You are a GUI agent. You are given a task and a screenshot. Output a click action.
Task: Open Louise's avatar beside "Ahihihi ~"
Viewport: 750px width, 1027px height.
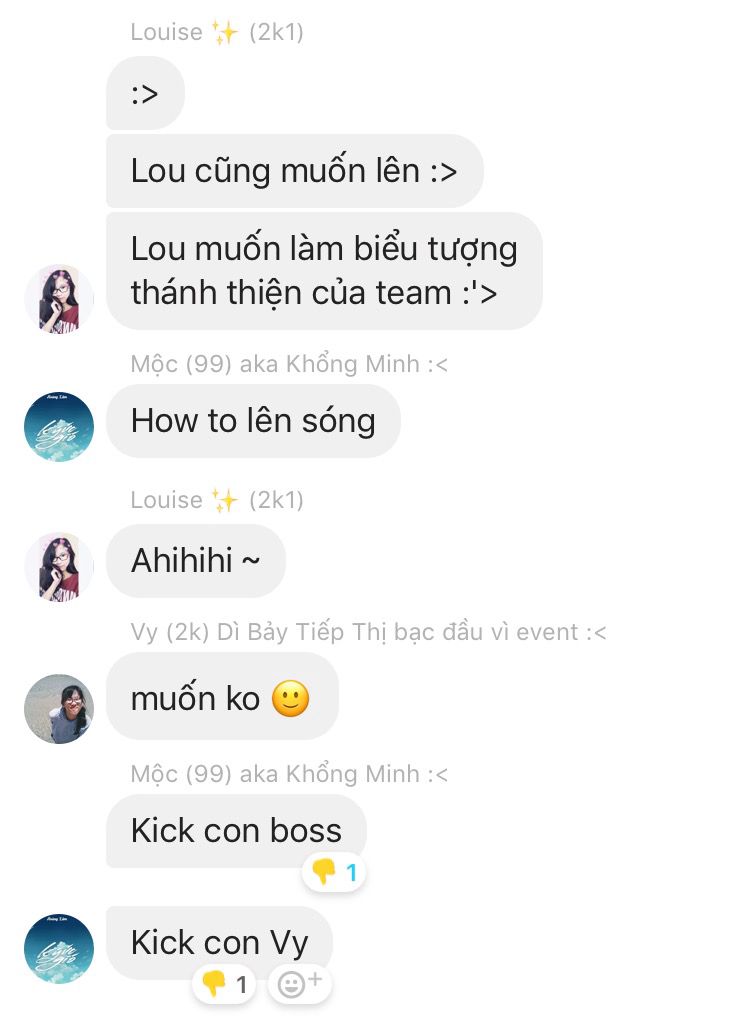click(x=59, y=567)
